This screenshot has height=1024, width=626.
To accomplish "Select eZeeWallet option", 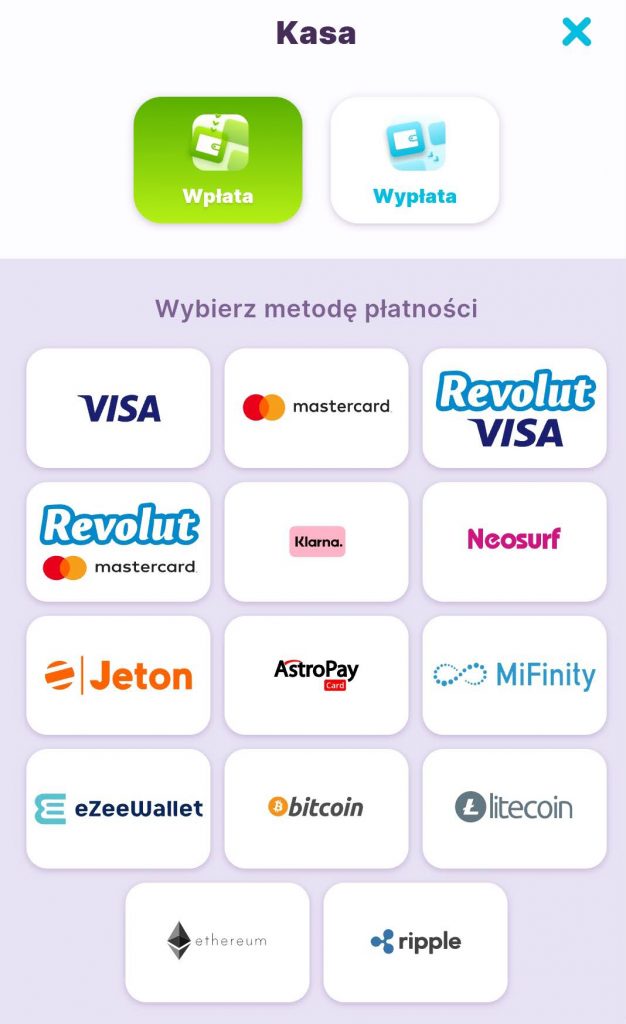I will (118, 808).
